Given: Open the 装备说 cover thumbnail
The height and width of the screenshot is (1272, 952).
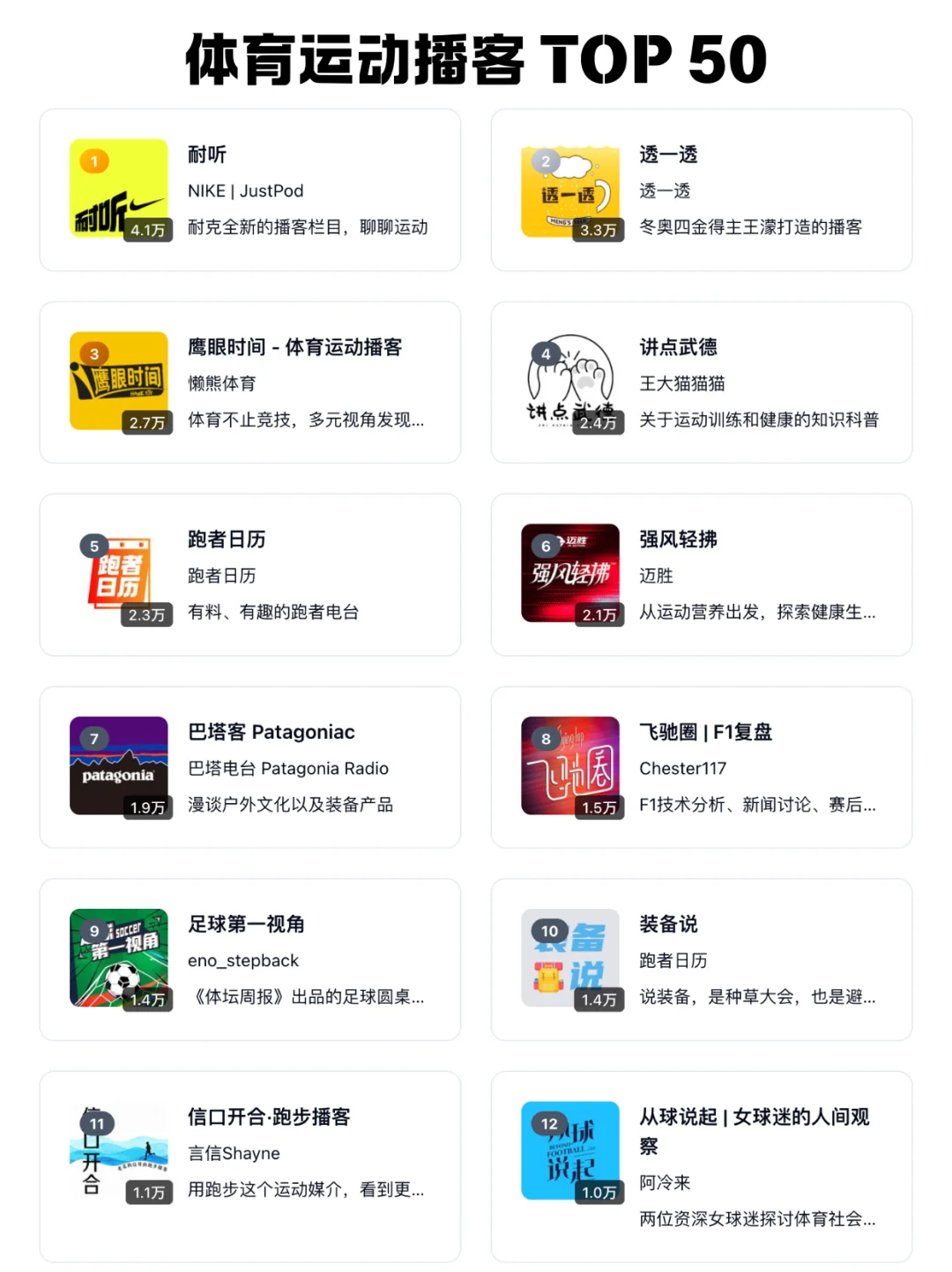Looking at the screenshot, I should [570, 958].
